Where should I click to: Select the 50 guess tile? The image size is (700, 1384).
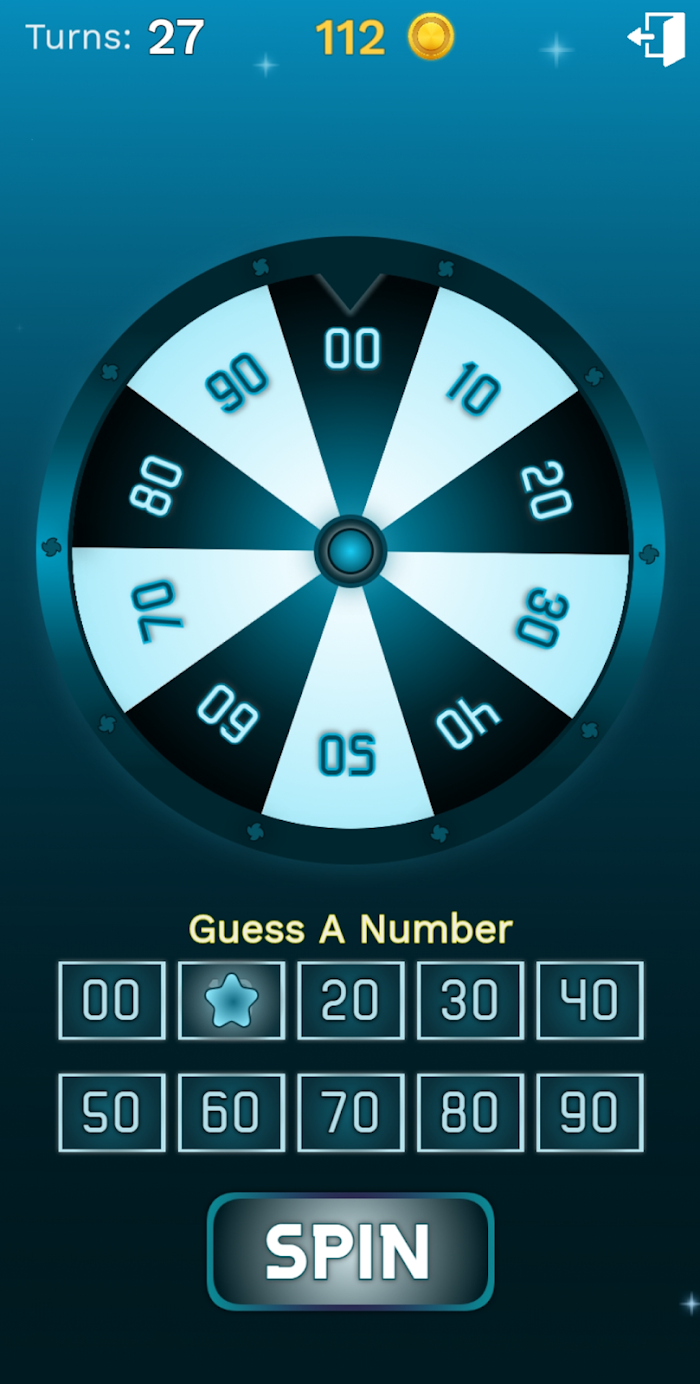tap(111, 1113)
